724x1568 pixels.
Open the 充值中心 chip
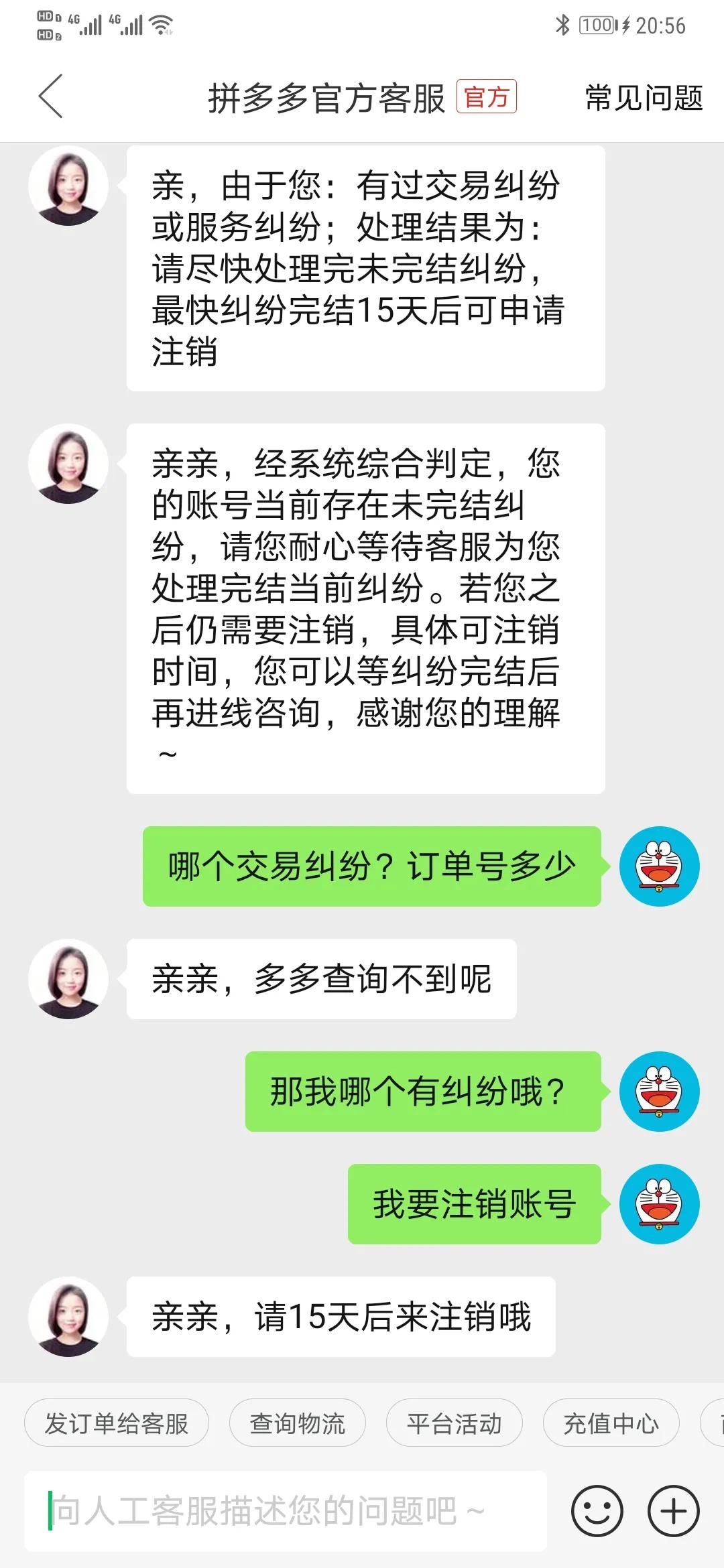click(x=611, y=1423)
